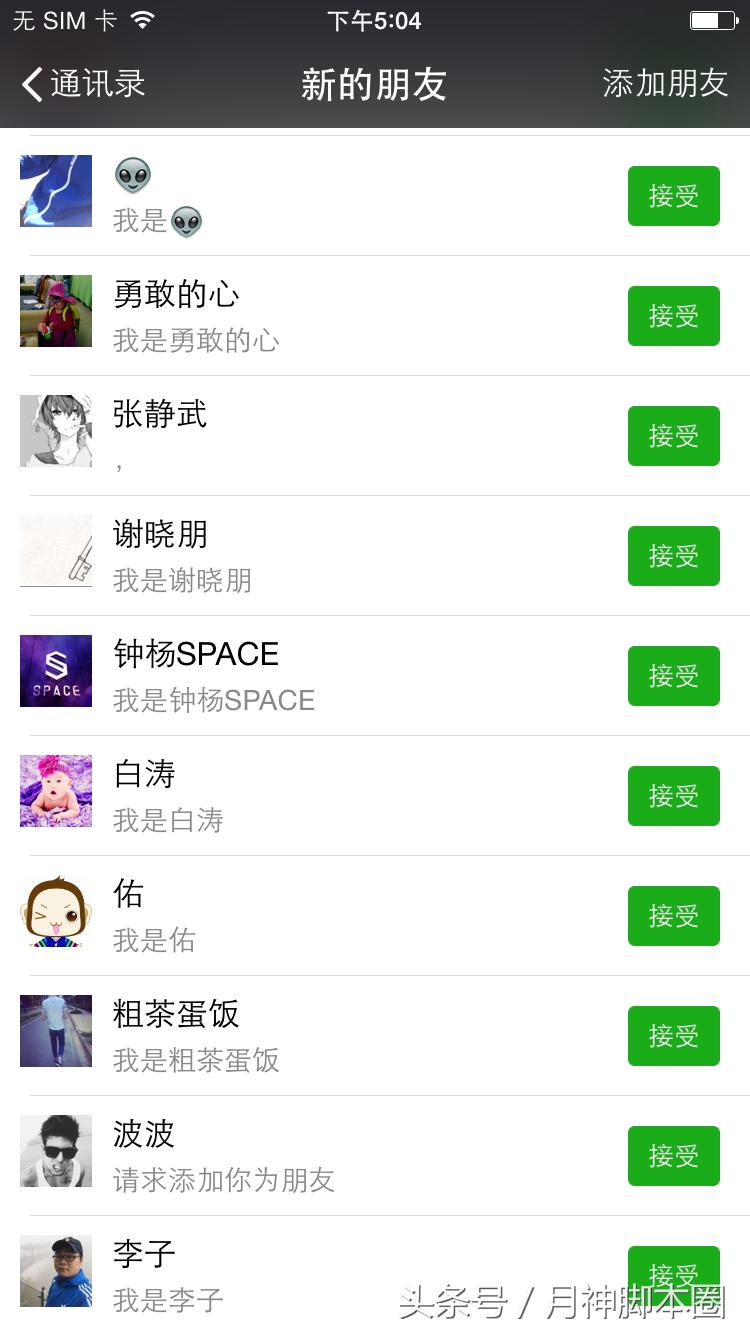The height and width of the screenshot is (1334, 750).
Task: Accept 勇敢的心's friend request
Action: click(x=673, y=316)
